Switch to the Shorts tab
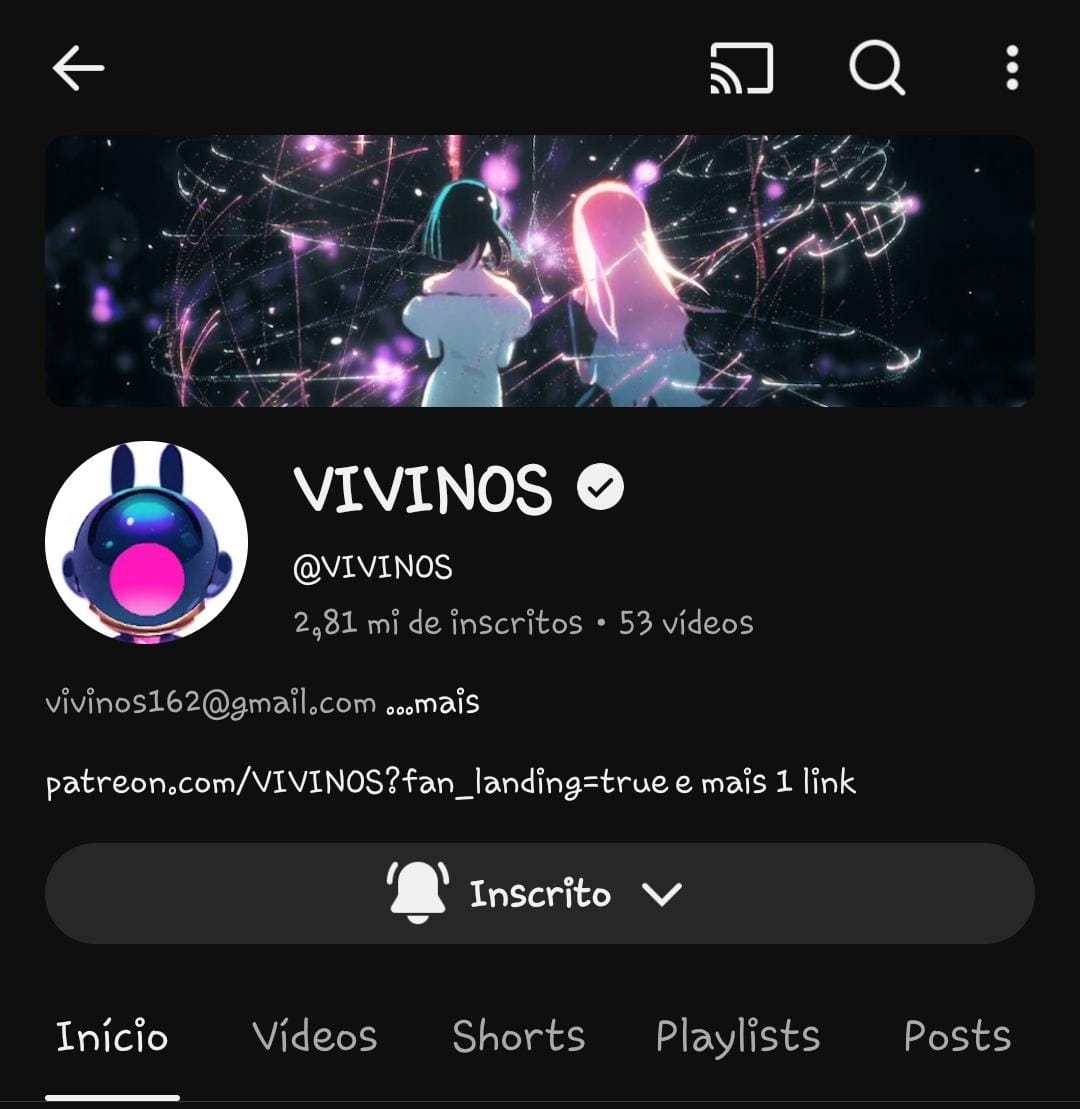This screenshot has width=1080, height=1109. (518, 1036)
